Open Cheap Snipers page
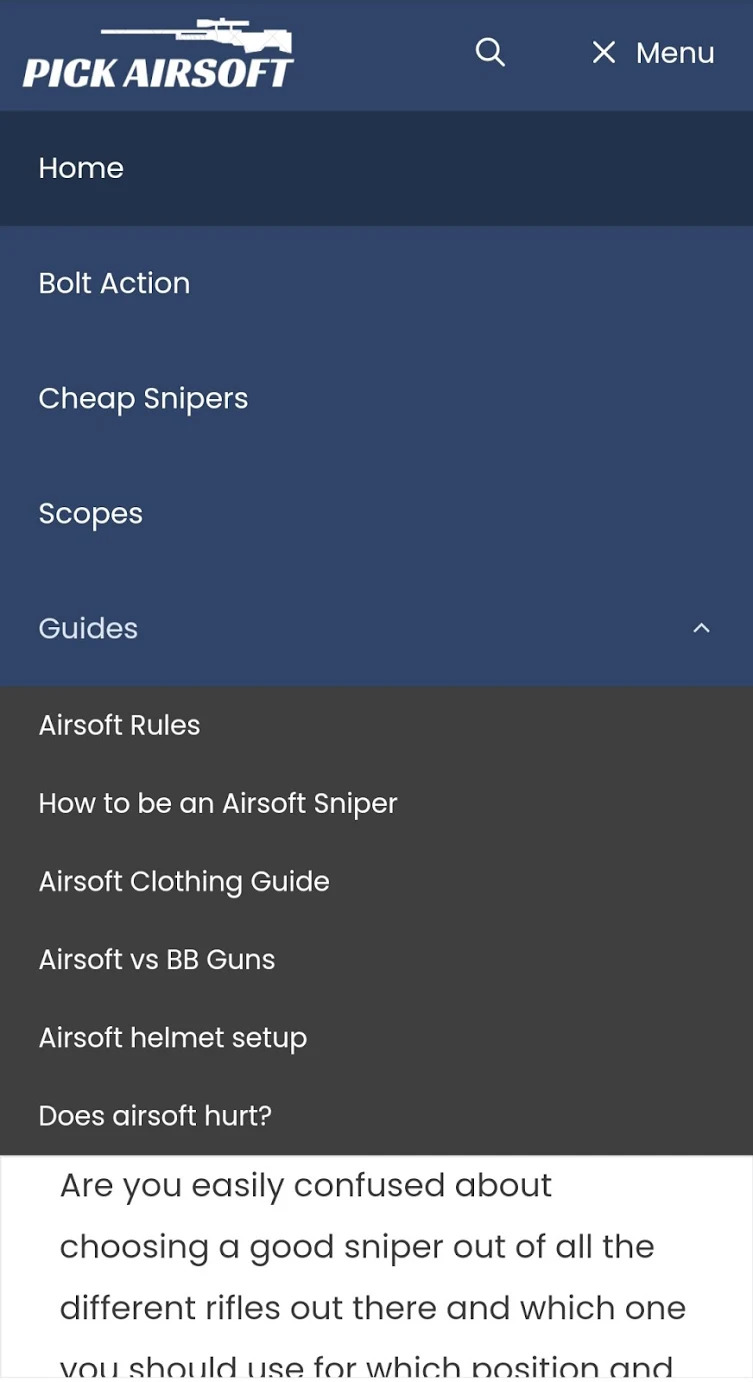 [x=143, y=398]
